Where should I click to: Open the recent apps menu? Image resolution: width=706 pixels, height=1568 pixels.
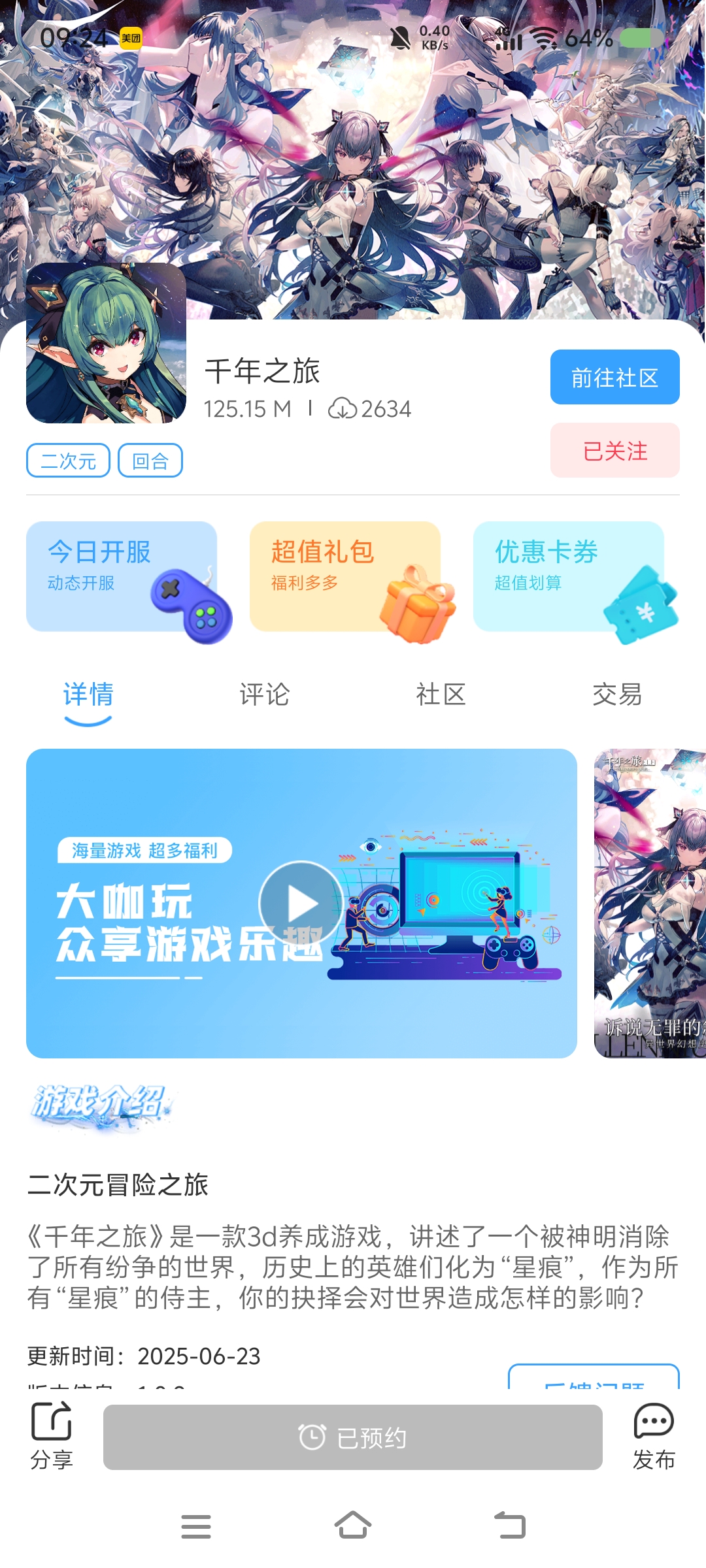tap(196, 1526)
